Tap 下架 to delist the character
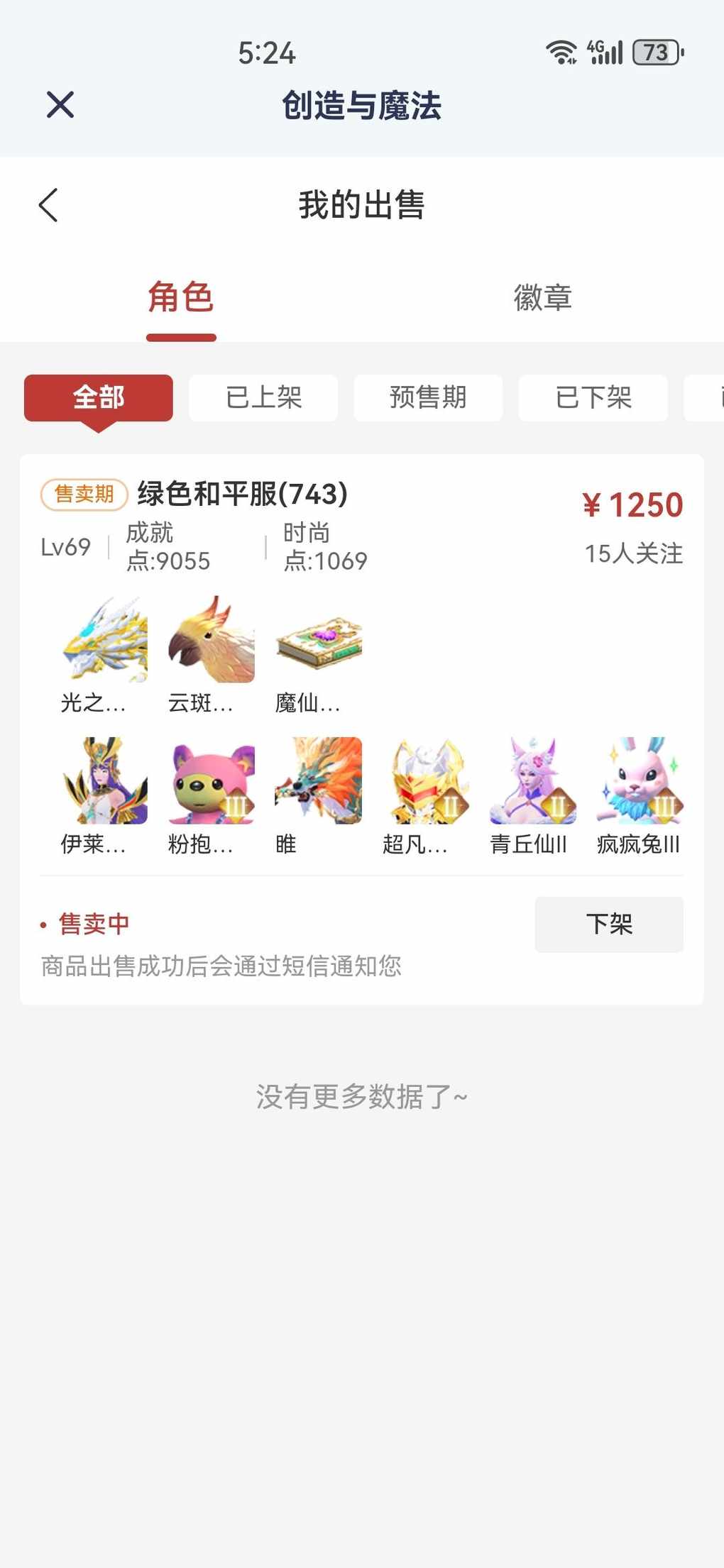724x1568 pixels. [x=609, y=924]
